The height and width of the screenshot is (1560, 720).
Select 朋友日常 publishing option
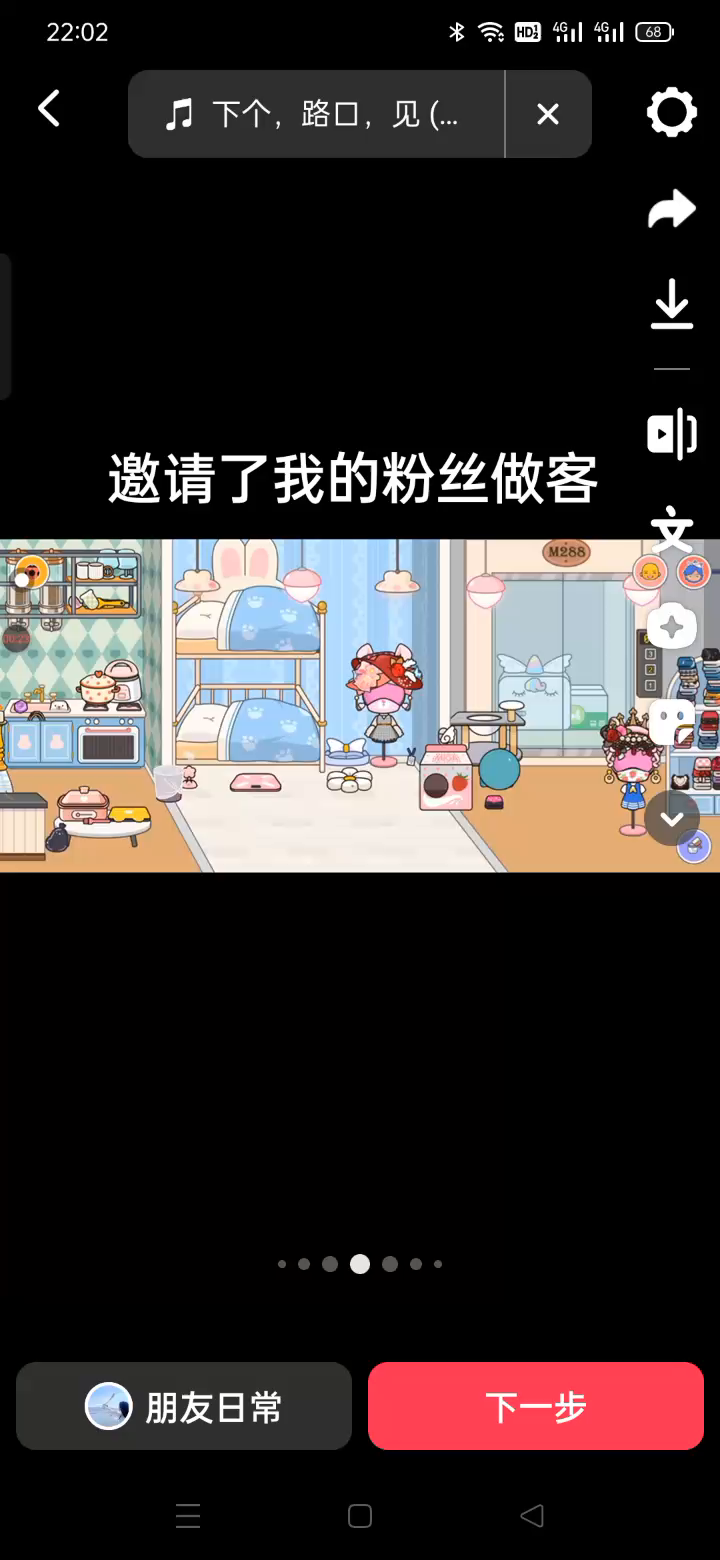click(x=184, y=1406)
